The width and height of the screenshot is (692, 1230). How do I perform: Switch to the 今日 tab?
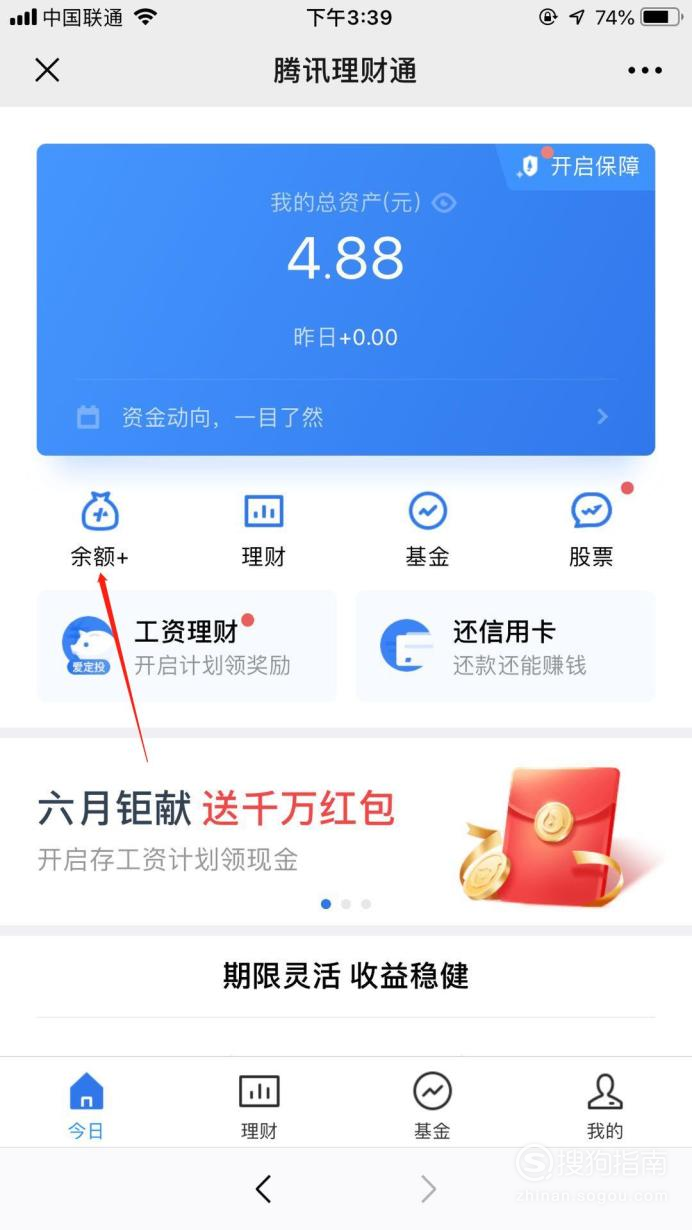tap(86, 1105)
